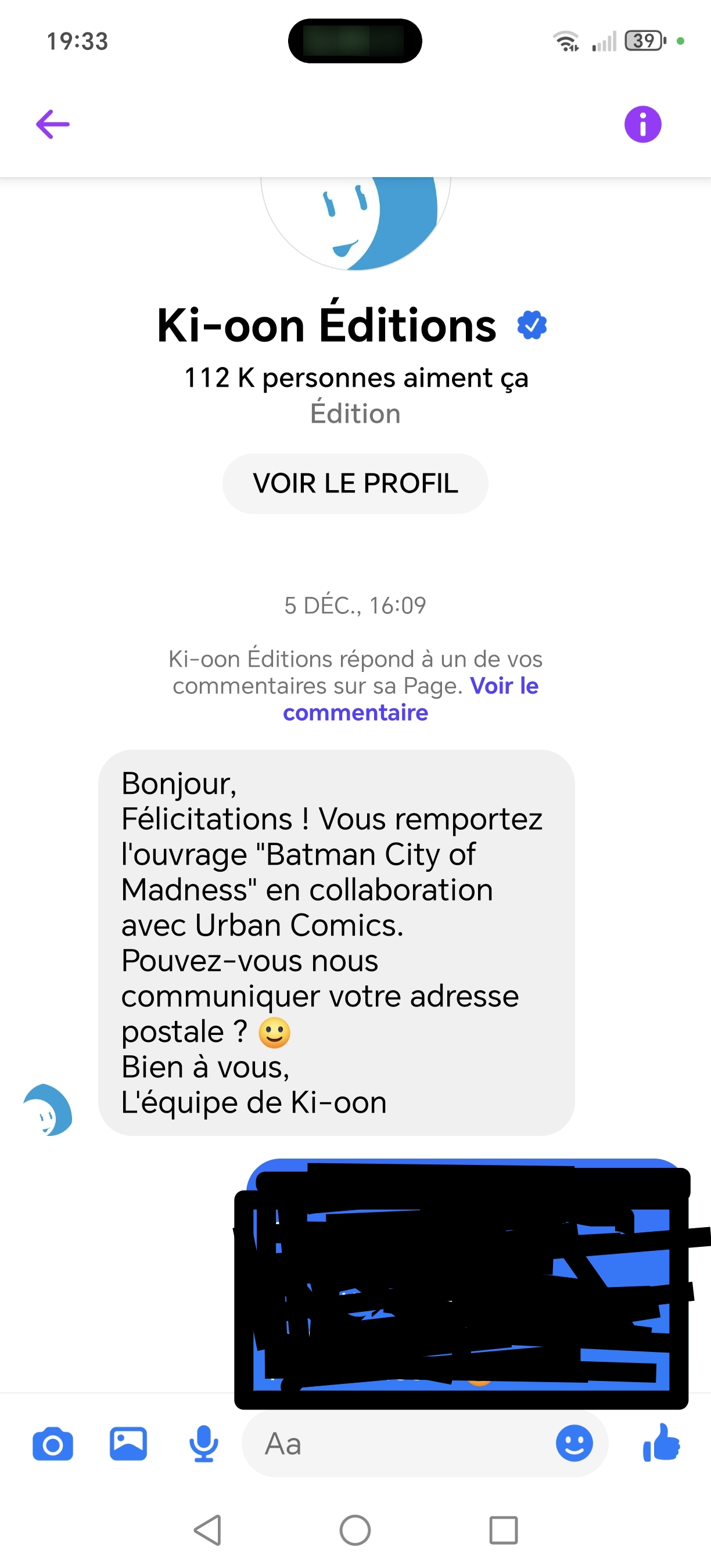711x1568 pixels.
Task: Go back using the purple arrow
Action: click(x=53, y=124)
